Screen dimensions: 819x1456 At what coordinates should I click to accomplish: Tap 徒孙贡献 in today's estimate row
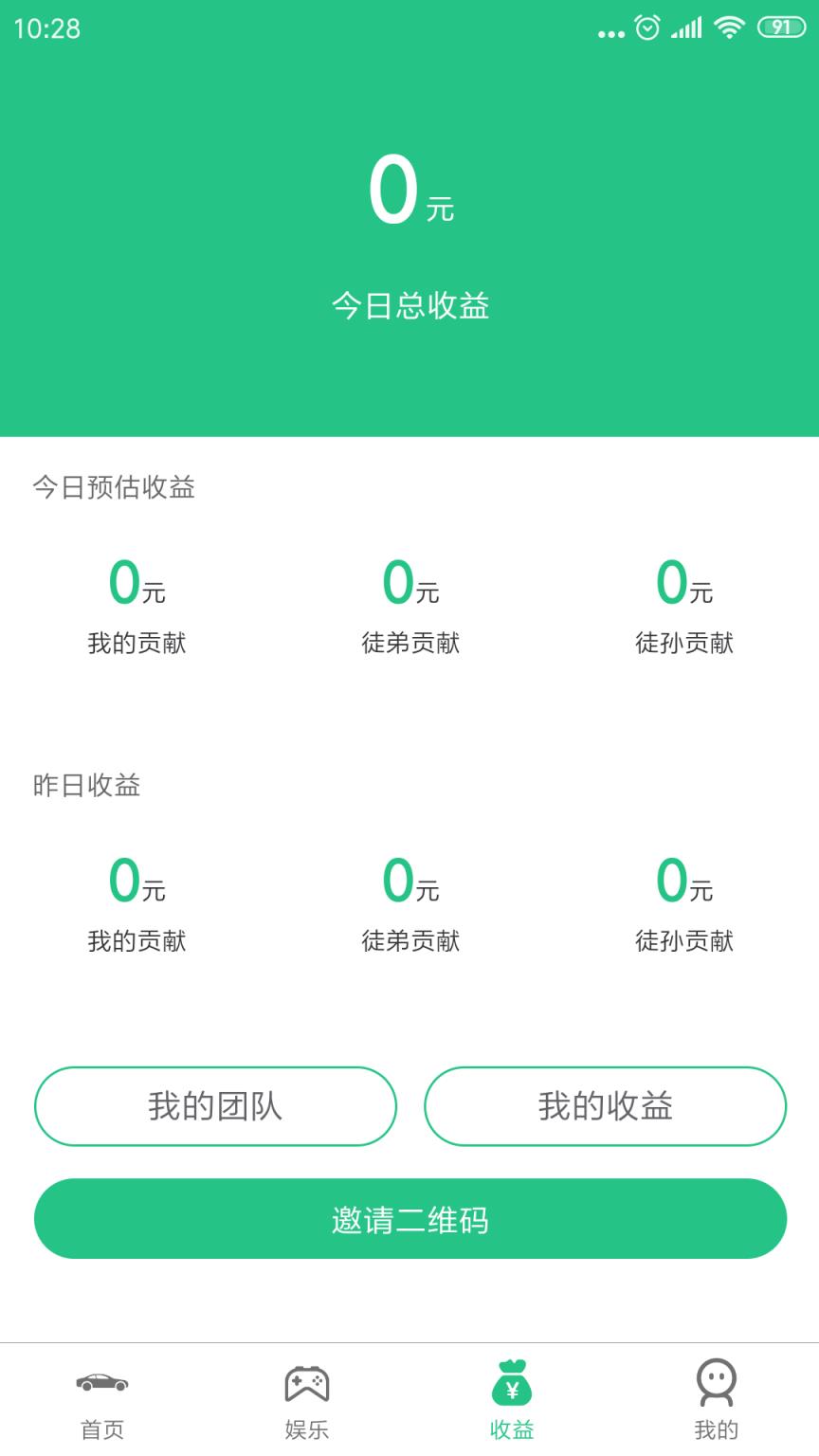tap(686, 644)
